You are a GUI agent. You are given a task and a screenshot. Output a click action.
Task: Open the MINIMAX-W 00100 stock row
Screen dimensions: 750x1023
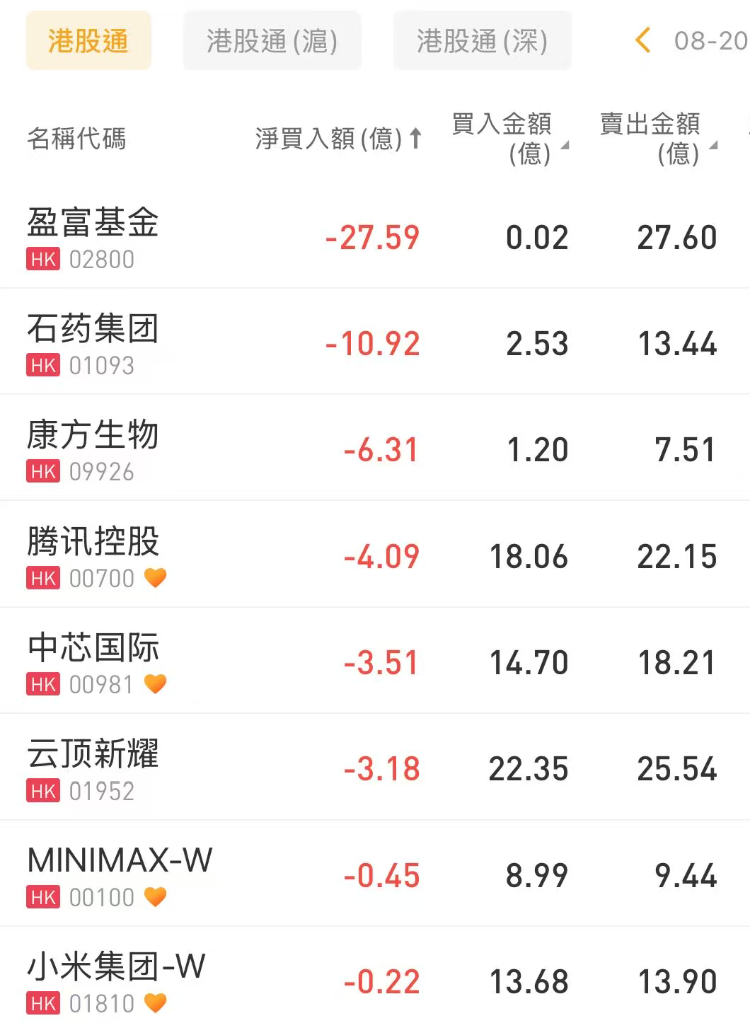375,873
